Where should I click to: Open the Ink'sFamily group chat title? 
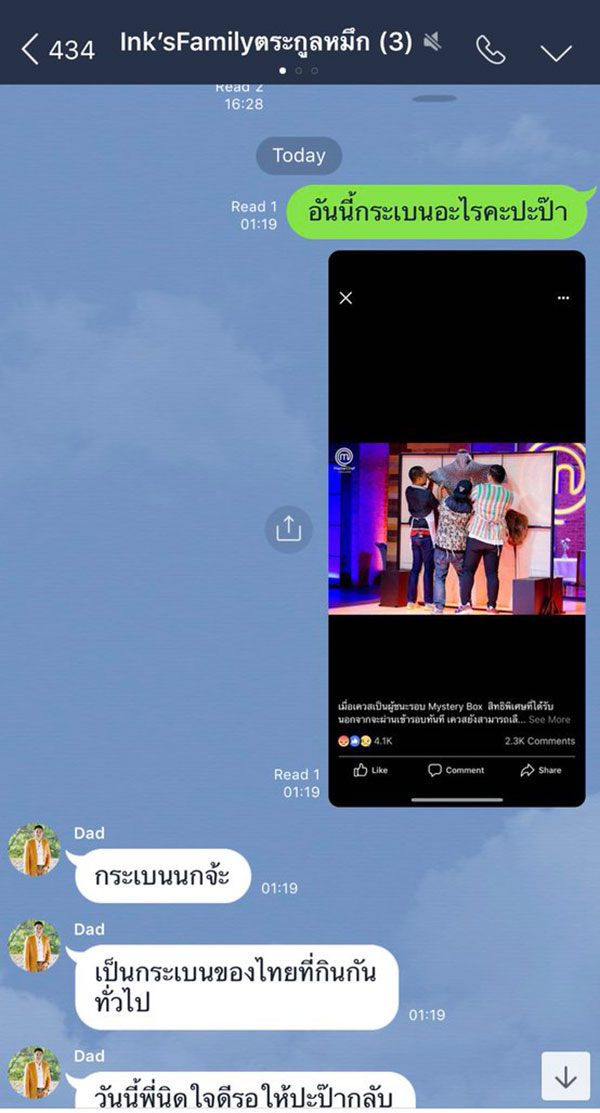[267, 43]
